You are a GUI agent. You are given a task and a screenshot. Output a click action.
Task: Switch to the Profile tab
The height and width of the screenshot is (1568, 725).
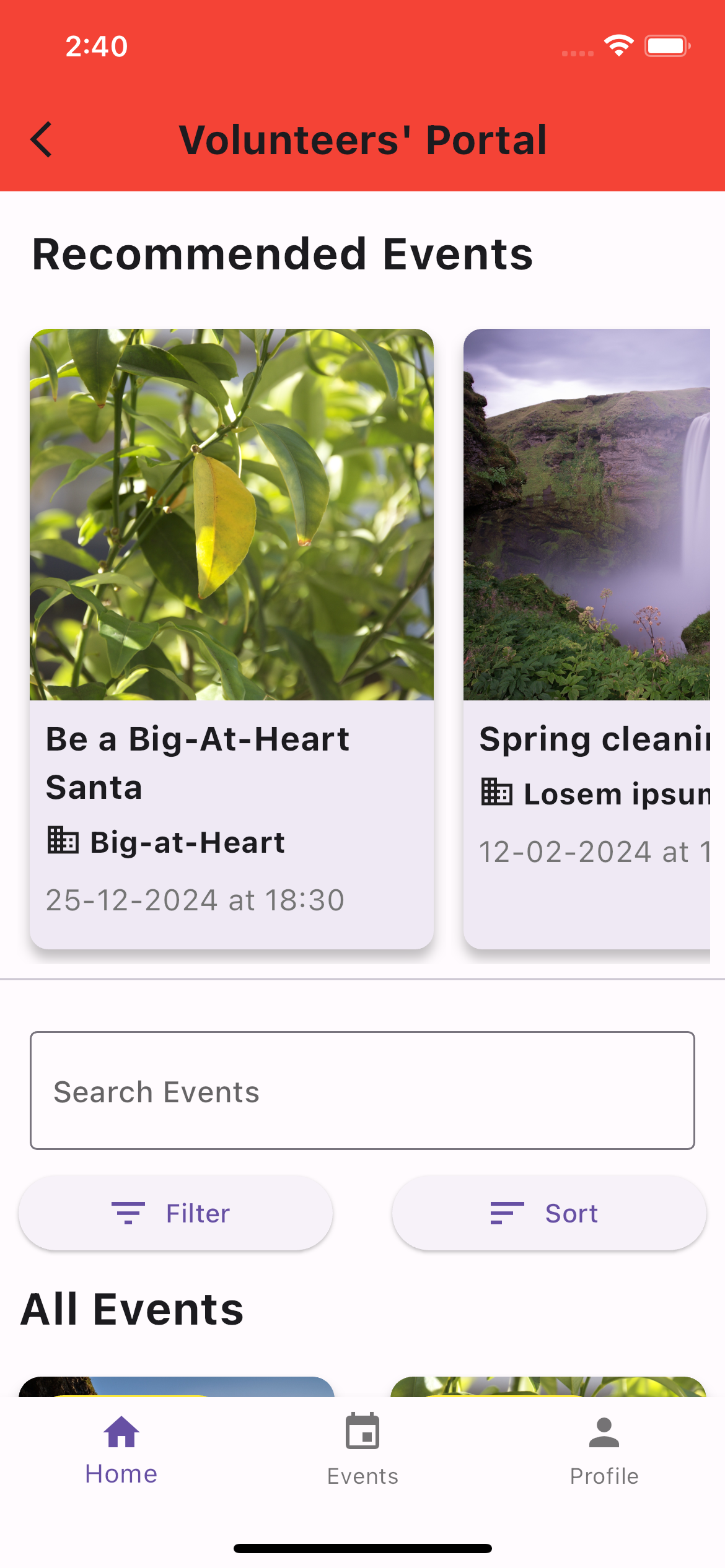tap(604, 1449)
